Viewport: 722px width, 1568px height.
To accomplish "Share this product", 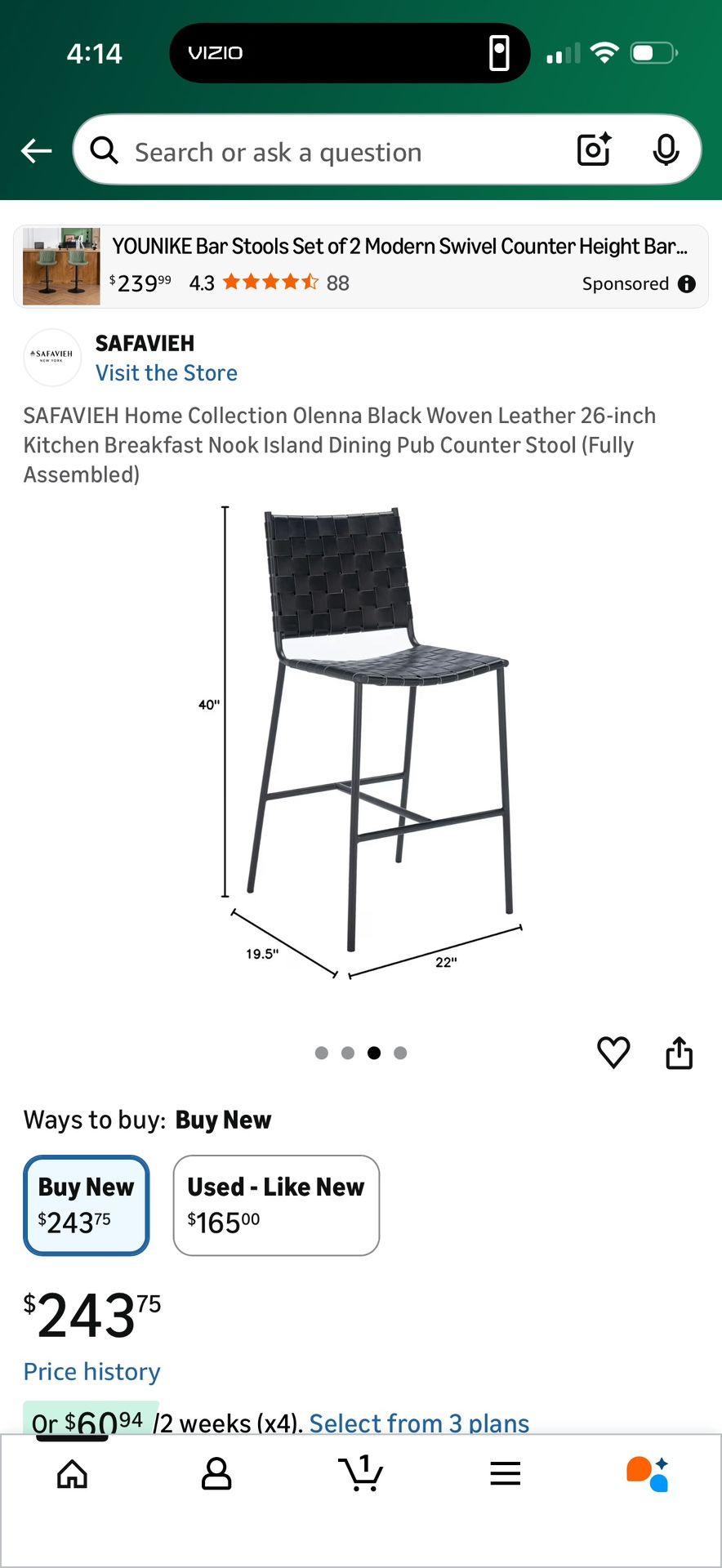I will pyautogui.click(x=679, y=1052).
